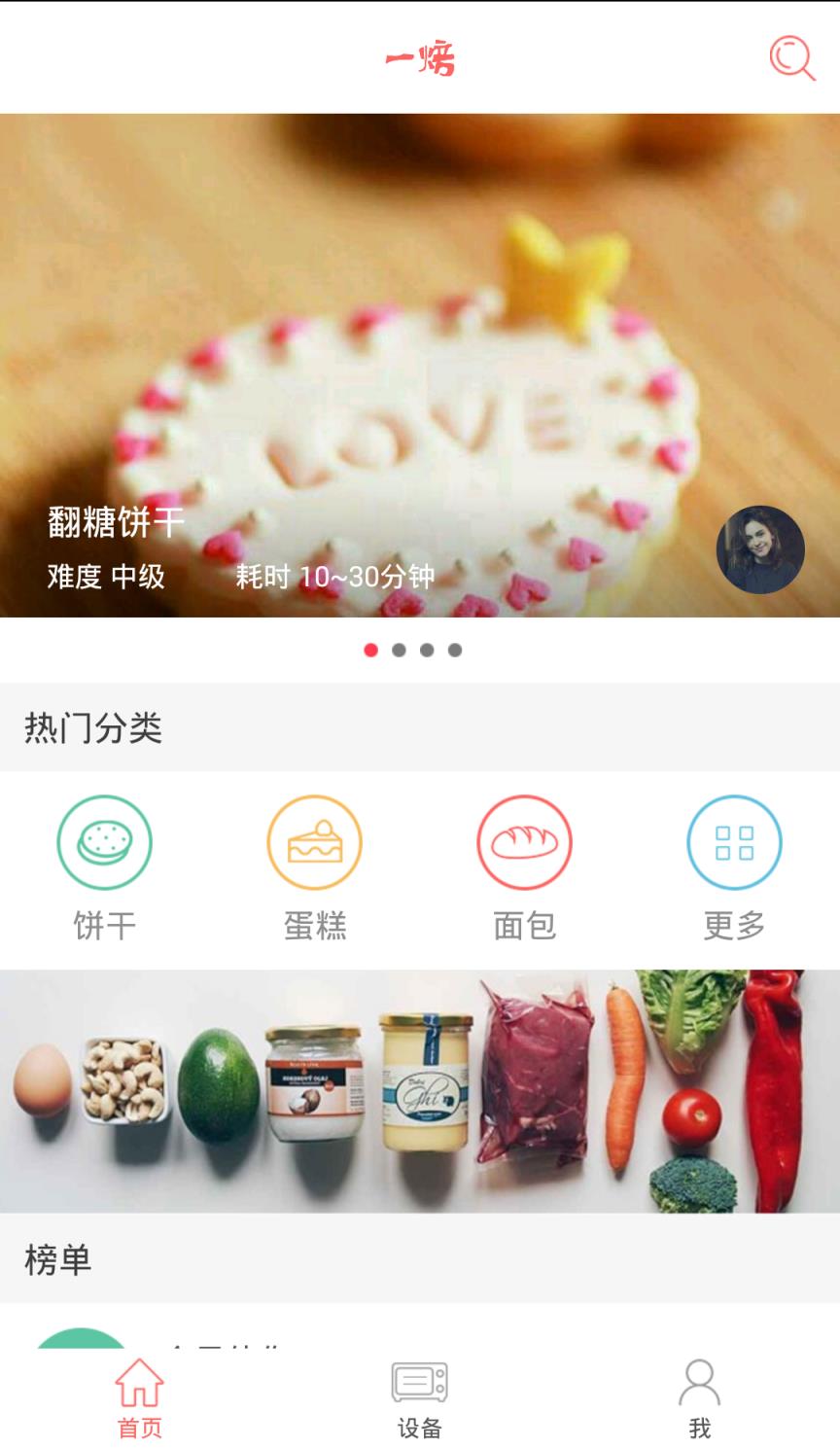
Task: Select the 蛋糕 cake category icon
Action: click(x=314, y=843)
